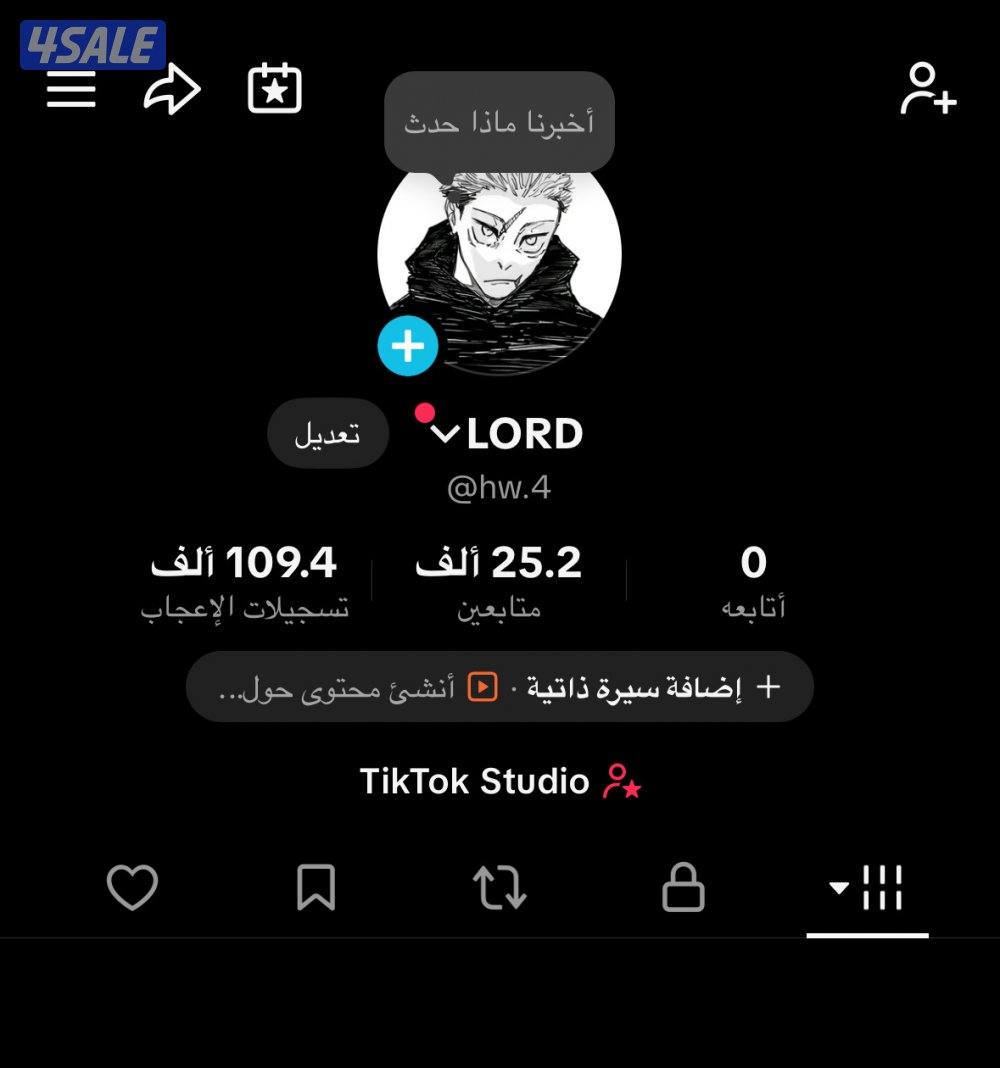Dismiss the أخبرنا ماذا حدث tooltip bubble
This screenshot has width=1000, height=1068.
coord(500,122)
